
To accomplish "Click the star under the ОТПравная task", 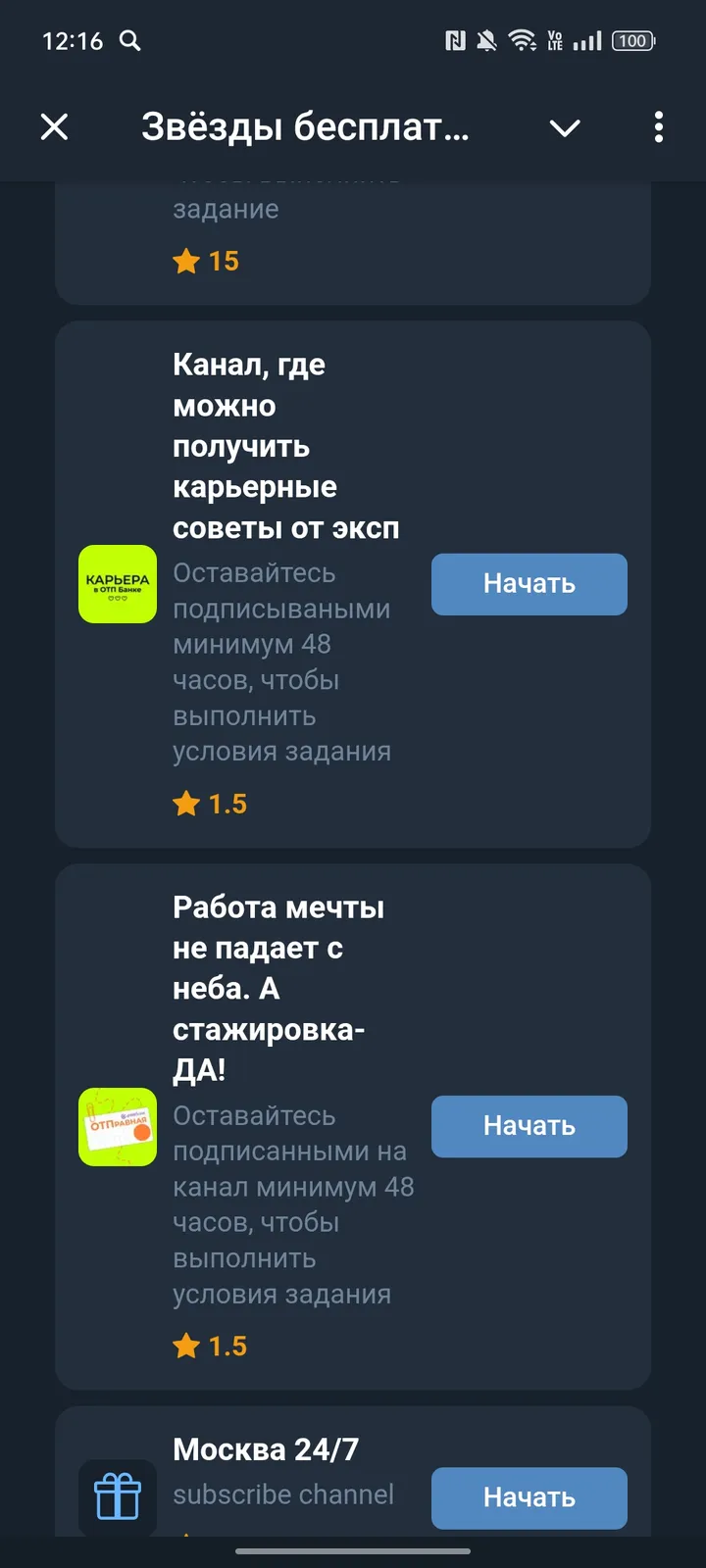I will click(x=185, y=1345).
